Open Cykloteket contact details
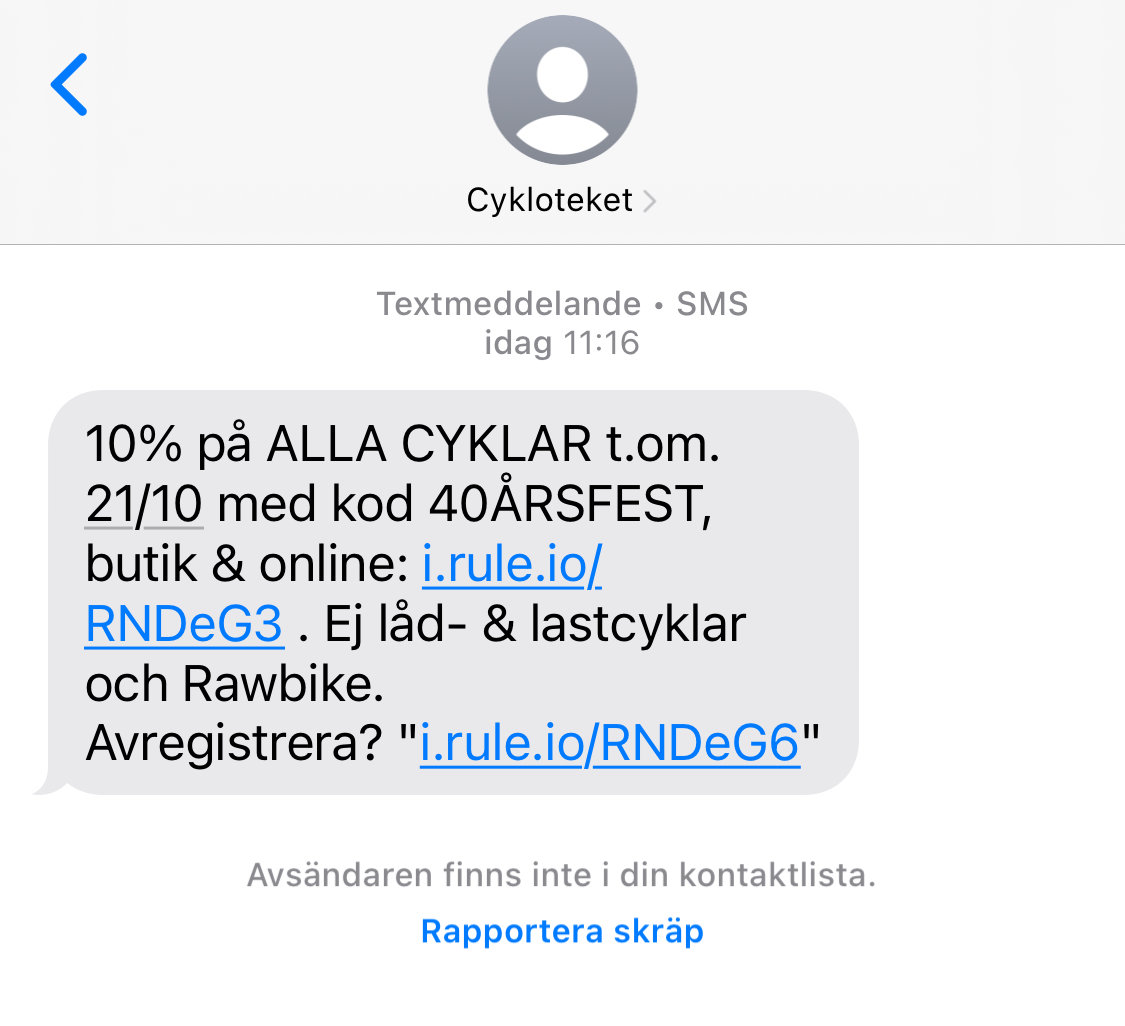 (561, 201)
